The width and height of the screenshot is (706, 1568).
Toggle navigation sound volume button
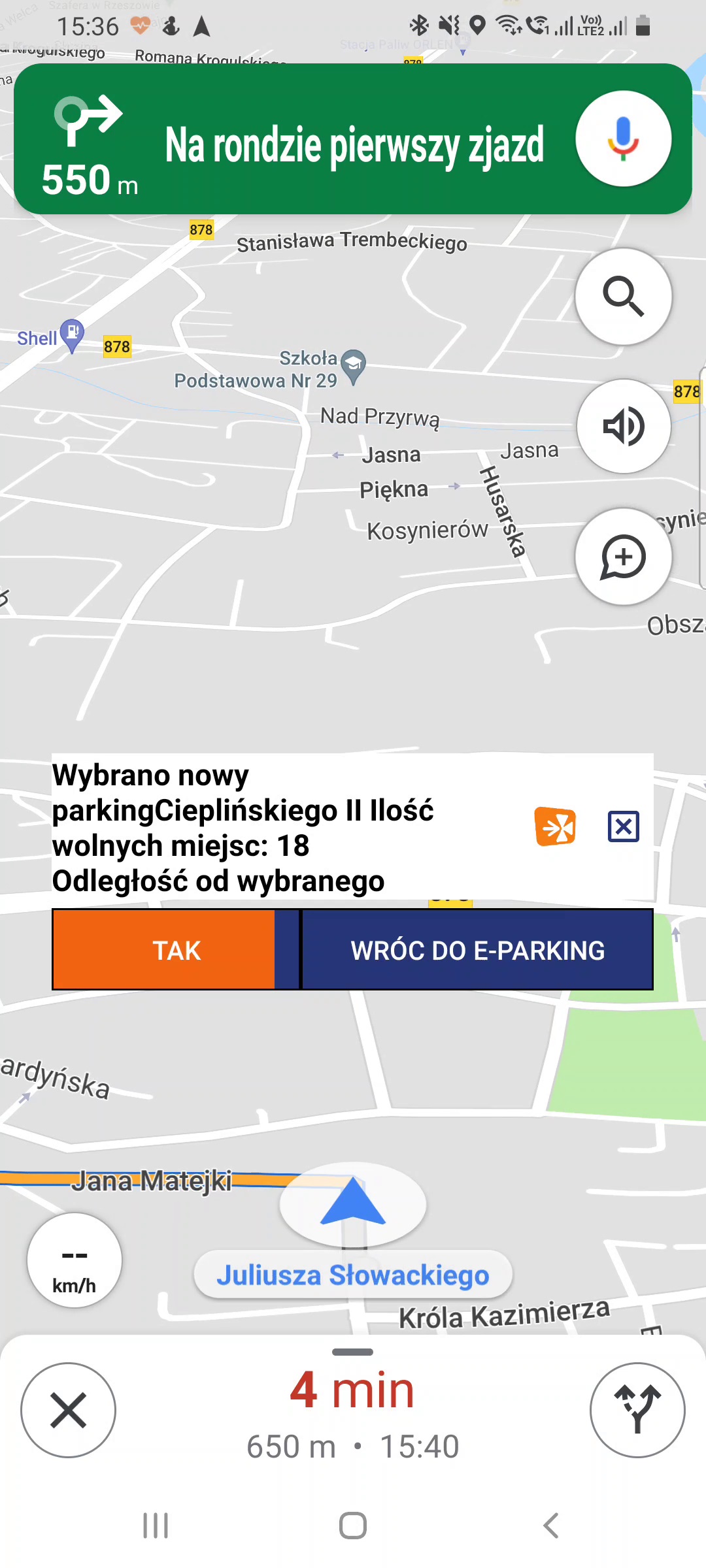[x=623, y=426]
